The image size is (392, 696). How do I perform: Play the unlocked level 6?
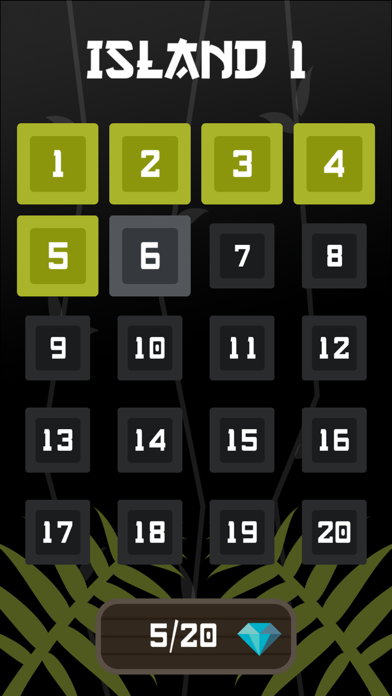pos(150,256)
